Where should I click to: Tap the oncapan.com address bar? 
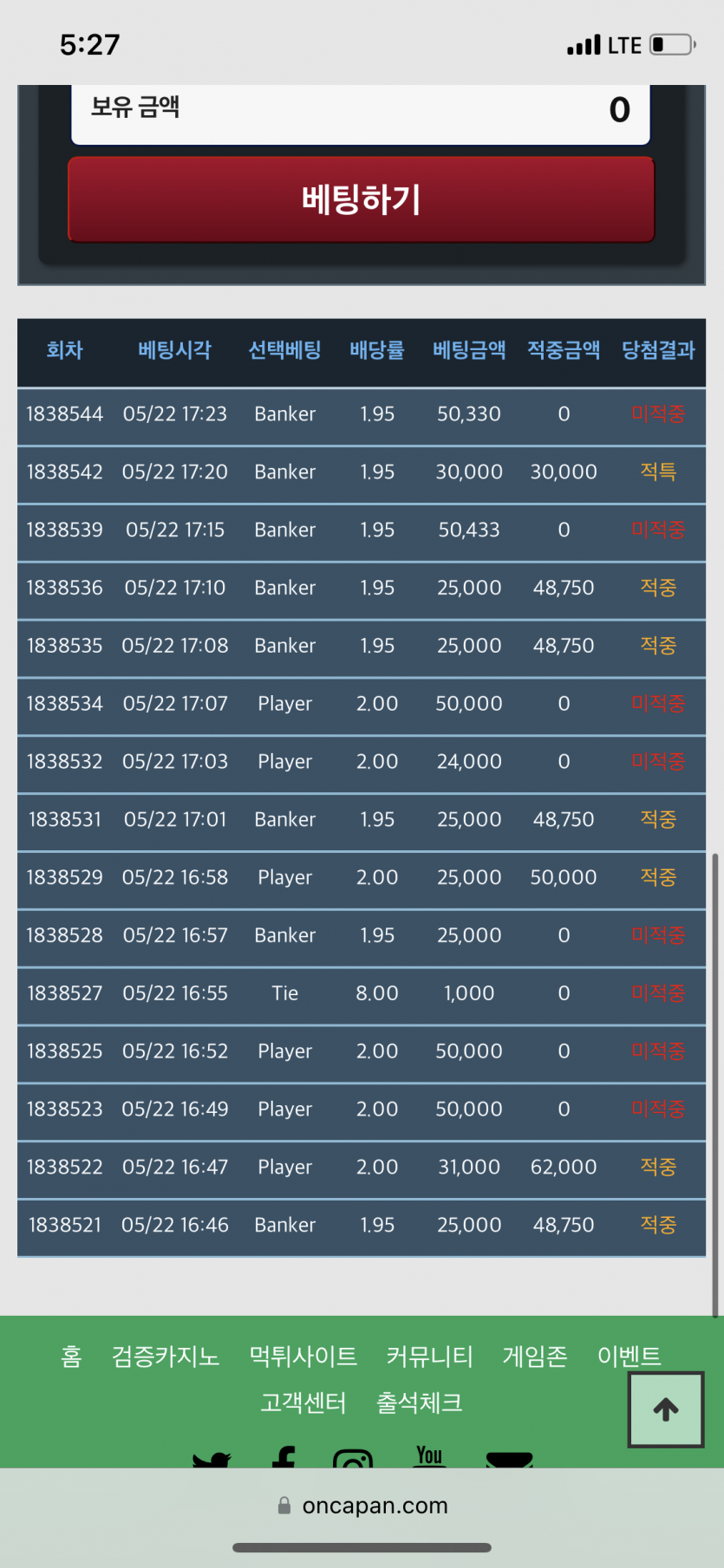362,1506
